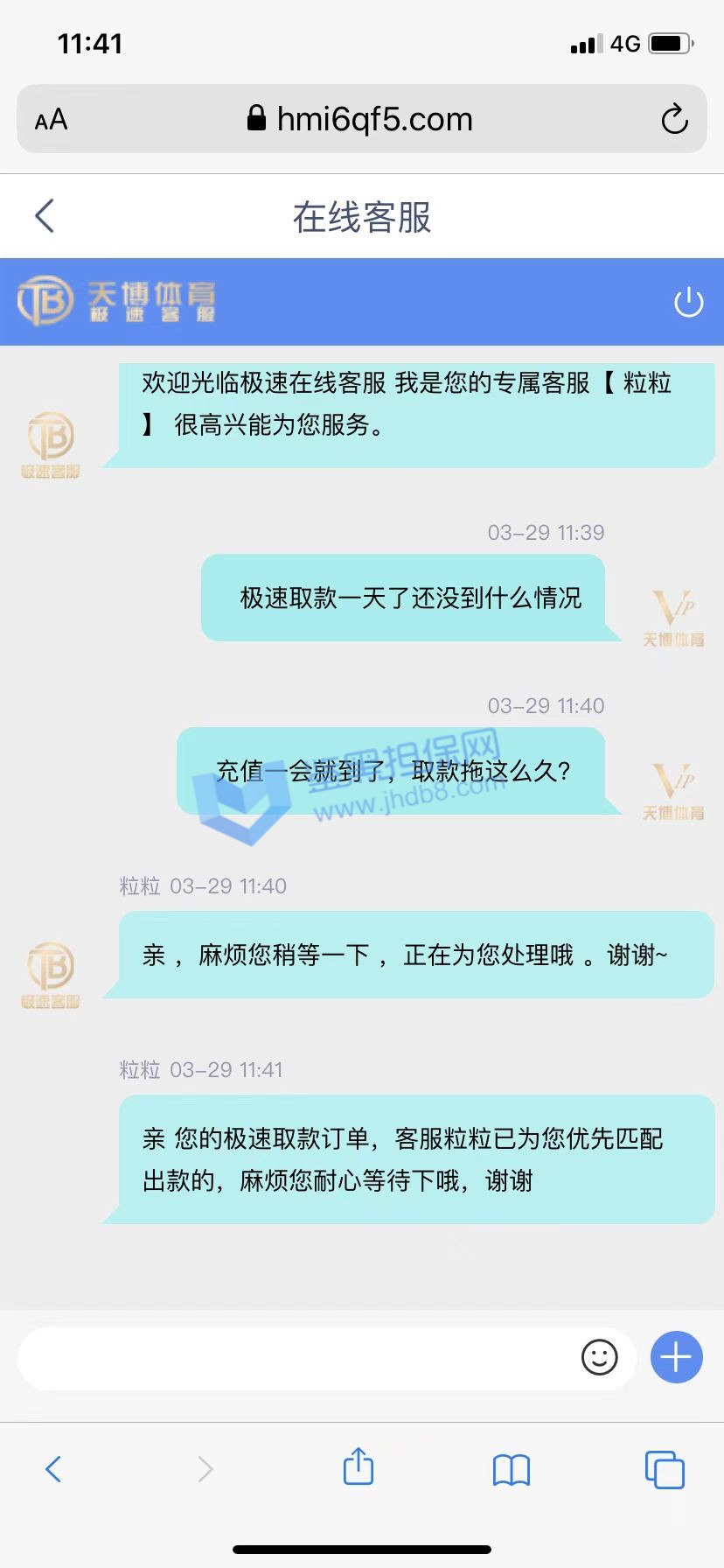The height and width of the screenshot is (1568, 724).
Task: Show open Safari tabs
Action: pyautogui.click(x=664, y=1469)
